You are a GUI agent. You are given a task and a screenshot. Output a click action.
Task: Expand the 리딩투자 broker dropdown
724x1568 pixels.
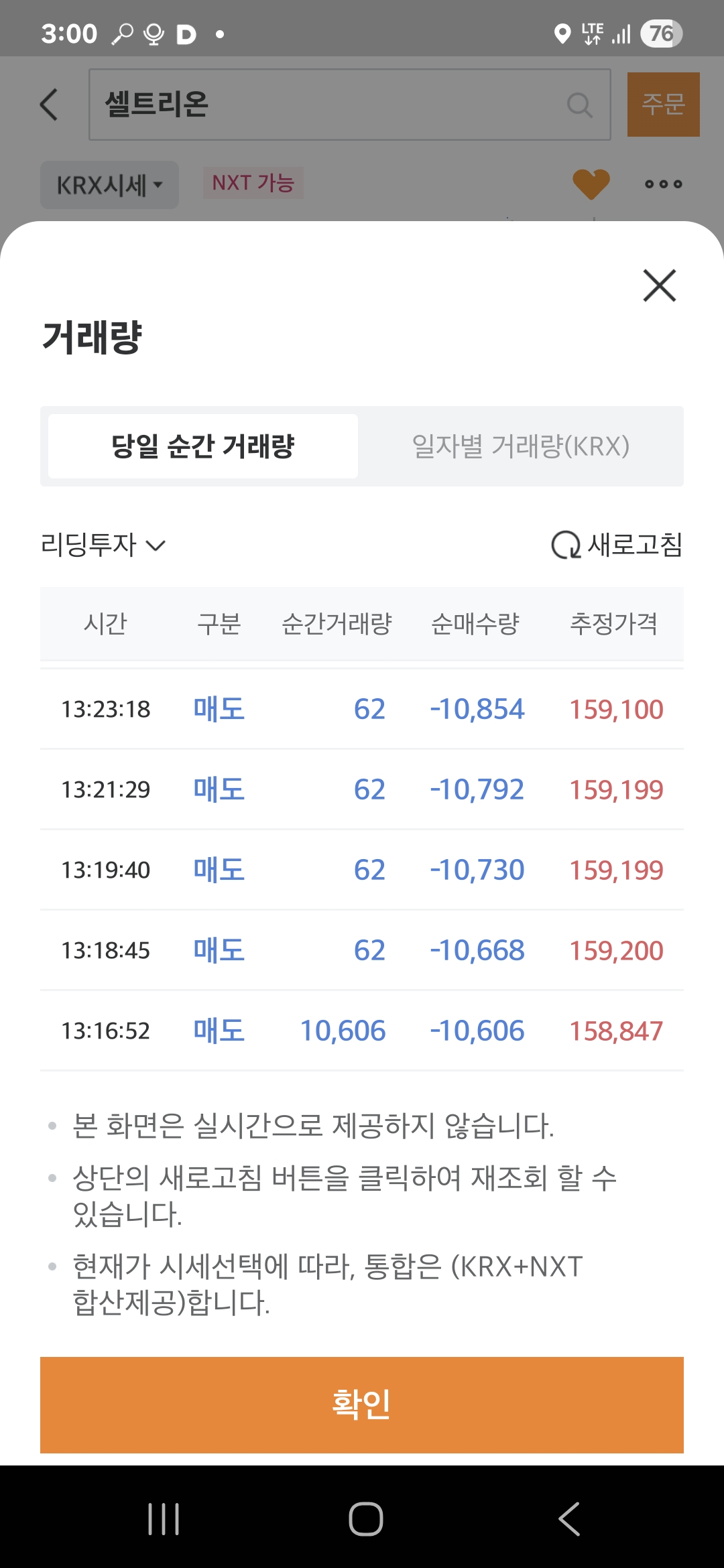103,544
